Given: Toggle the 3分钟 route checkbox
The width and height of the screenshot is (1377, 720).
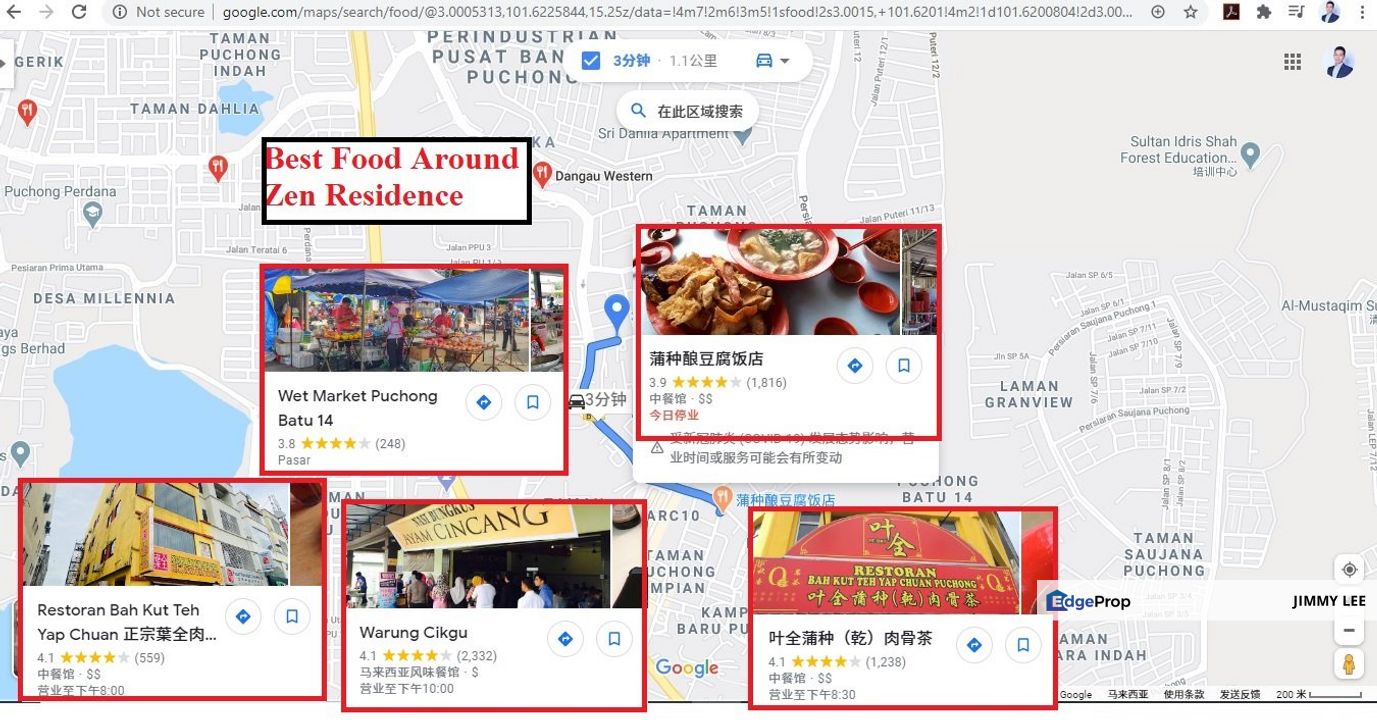Looking at the screenshot, I should [x=591, y=61].
